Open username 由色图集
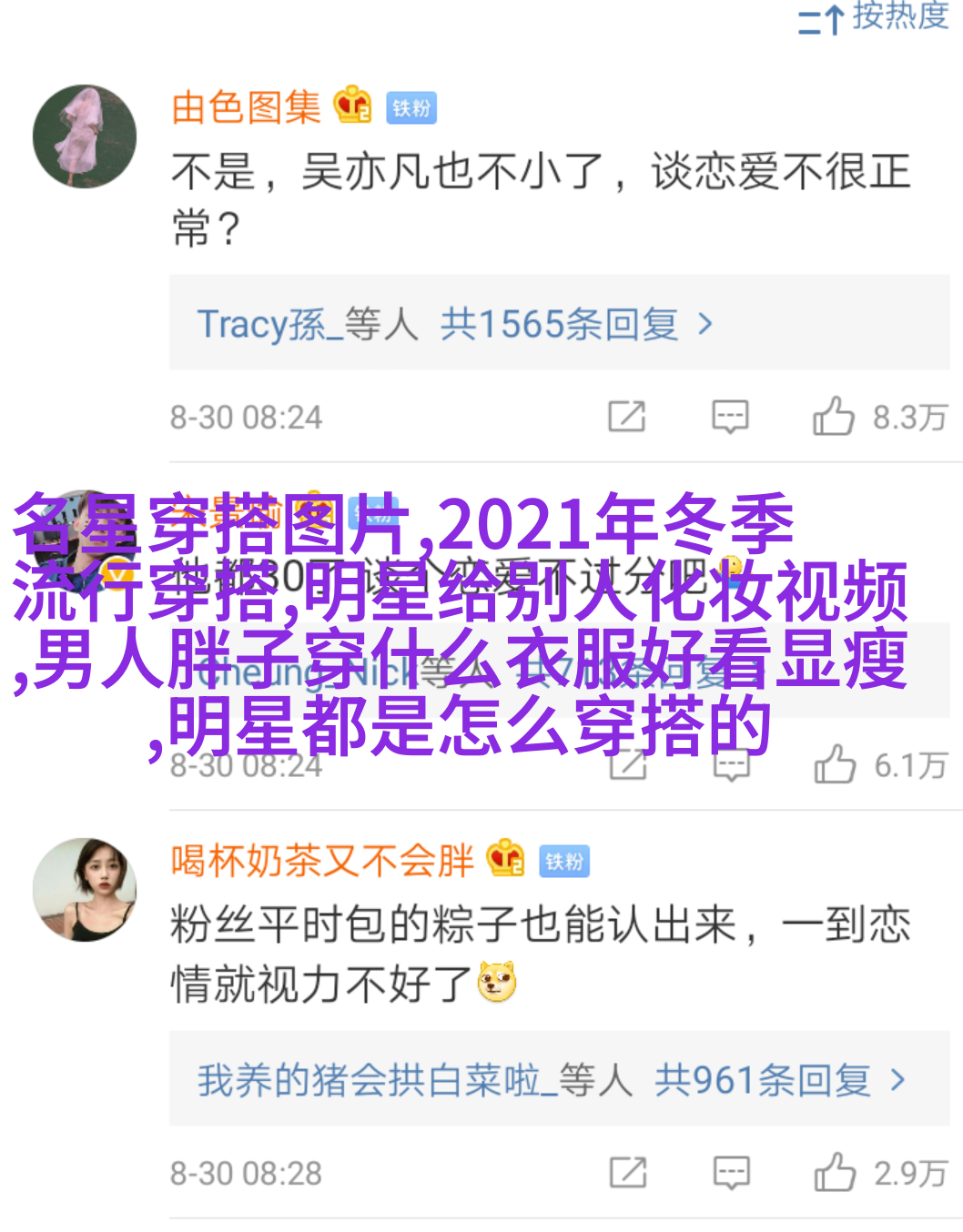 click(246, 108)
